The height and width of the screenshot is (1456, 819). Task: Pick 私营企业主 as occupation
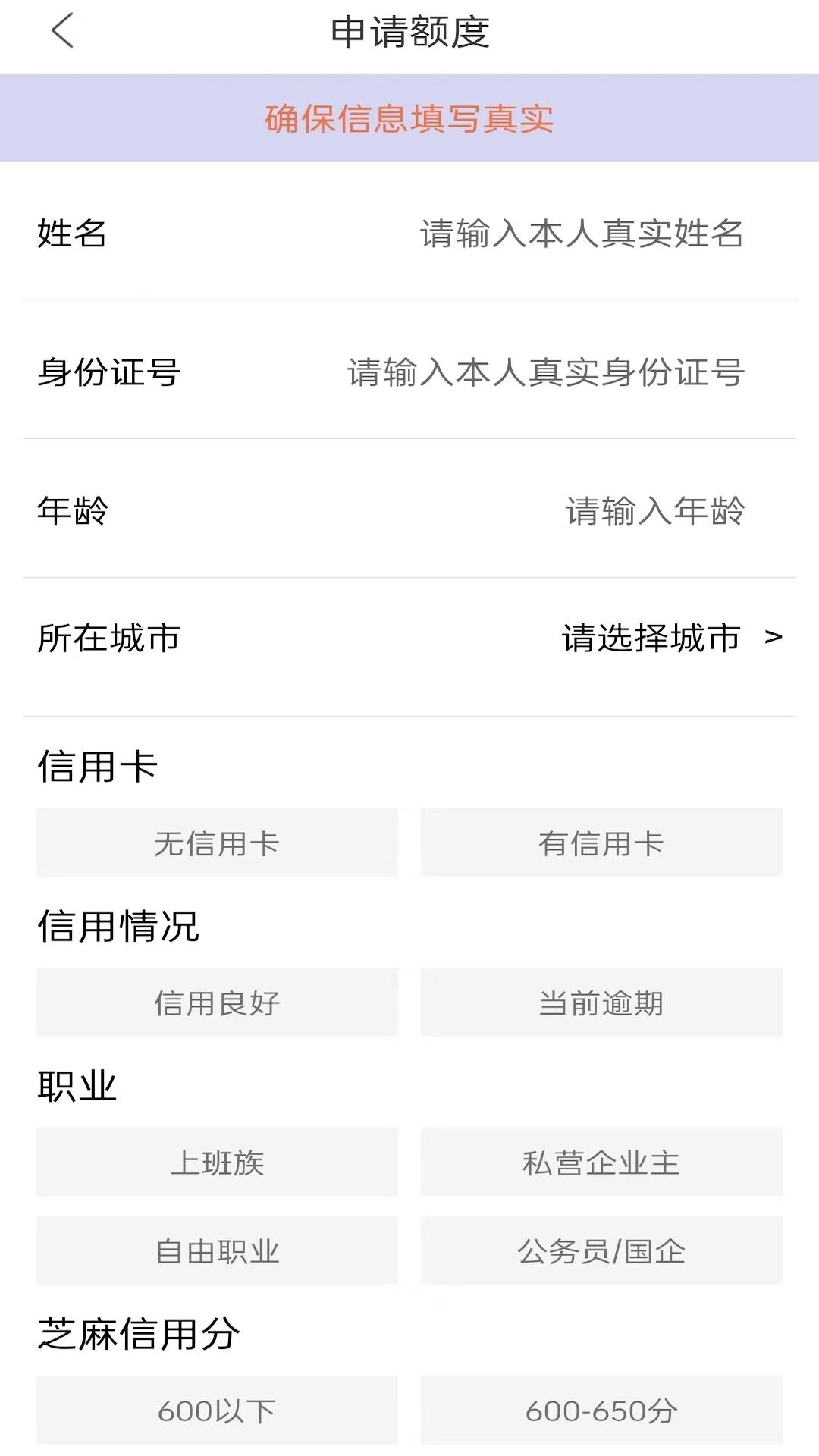601,1163
